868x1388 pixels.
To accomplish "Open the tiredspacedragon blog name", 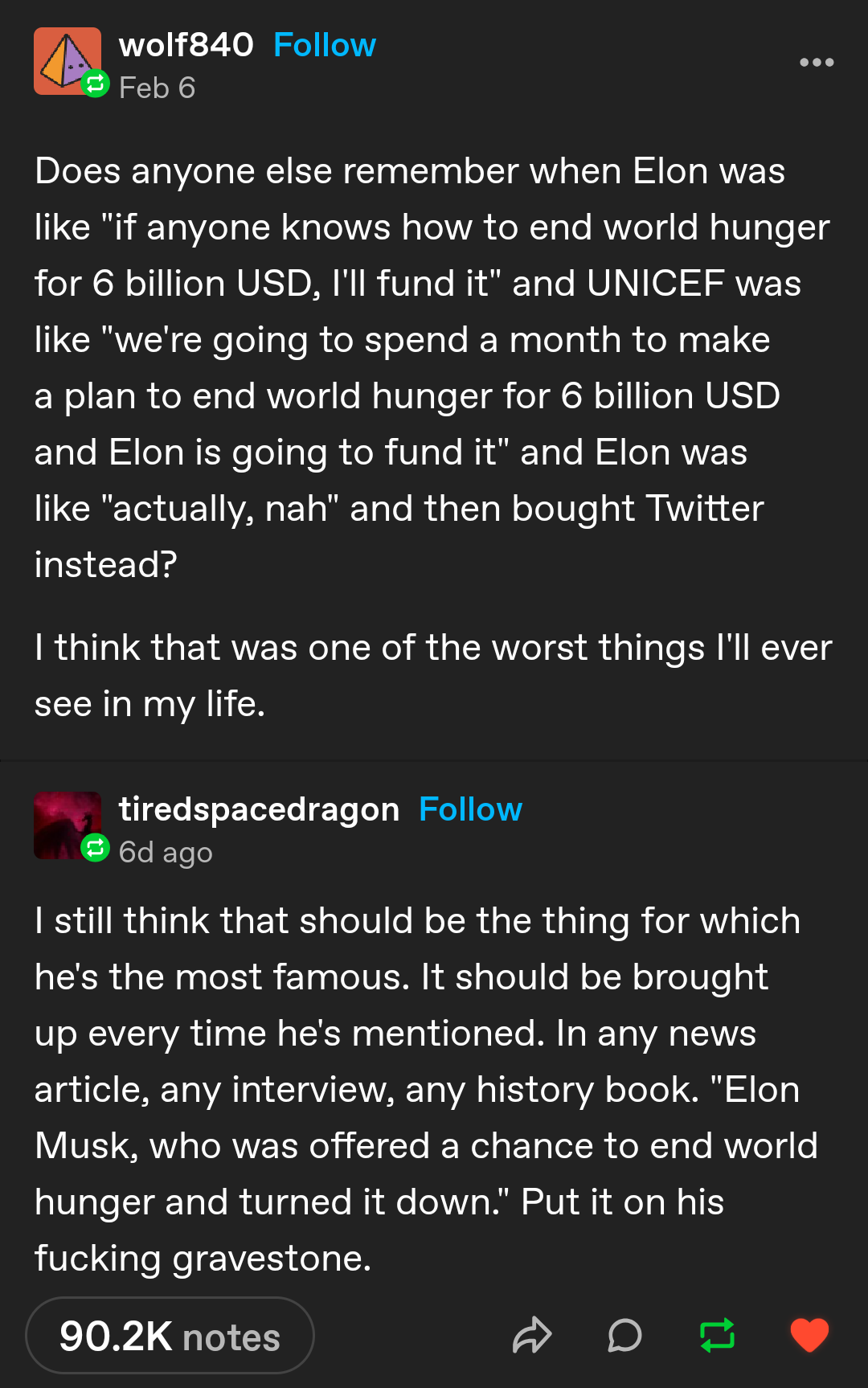I will tap(259, 809).
